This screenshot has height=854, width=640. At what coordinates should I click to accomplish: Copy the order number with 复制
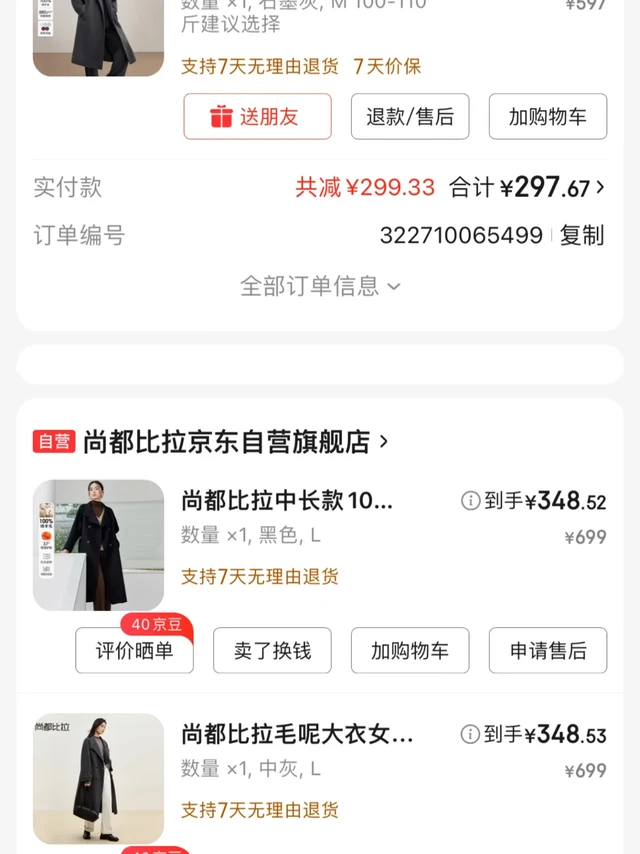[x=581, y=236]
